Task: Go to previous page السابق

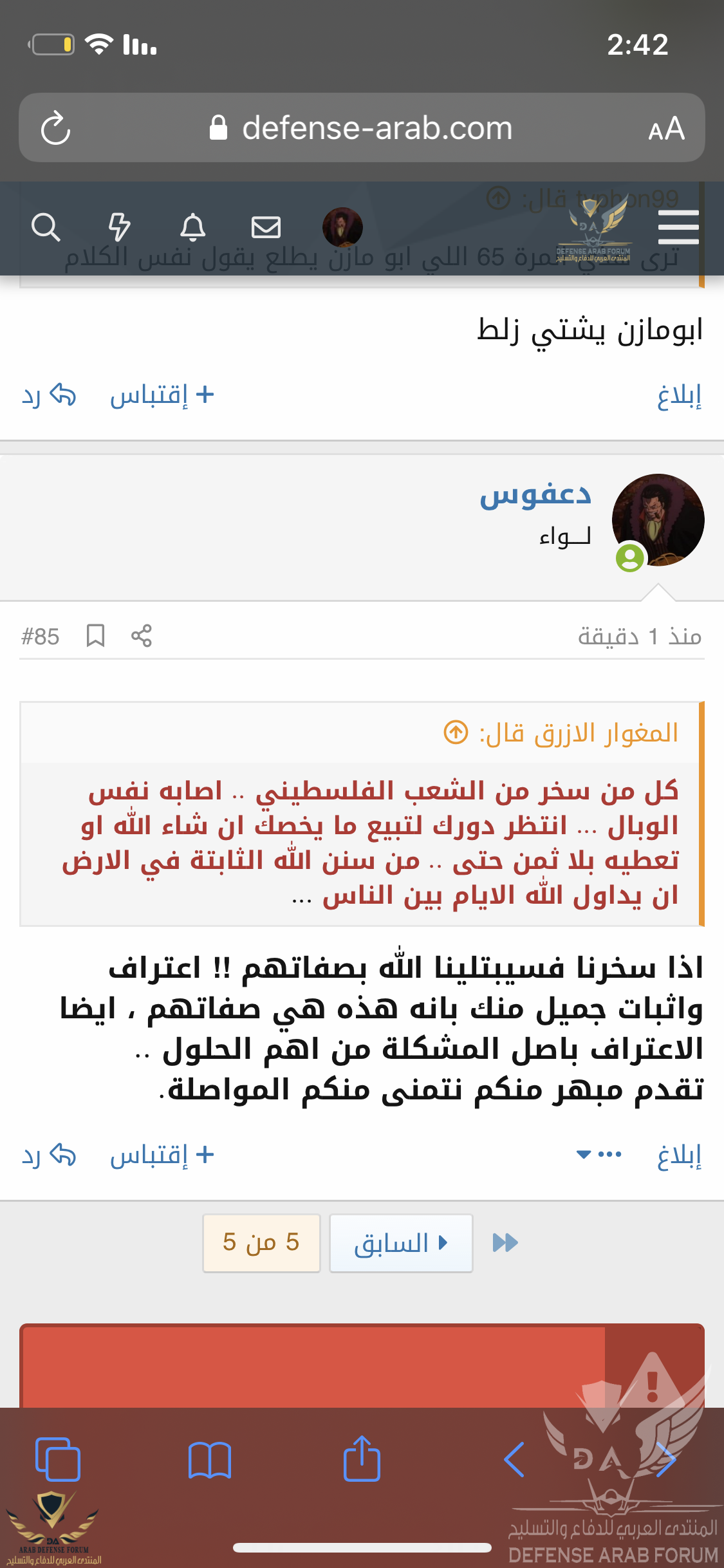Action: click(401, 1243)
